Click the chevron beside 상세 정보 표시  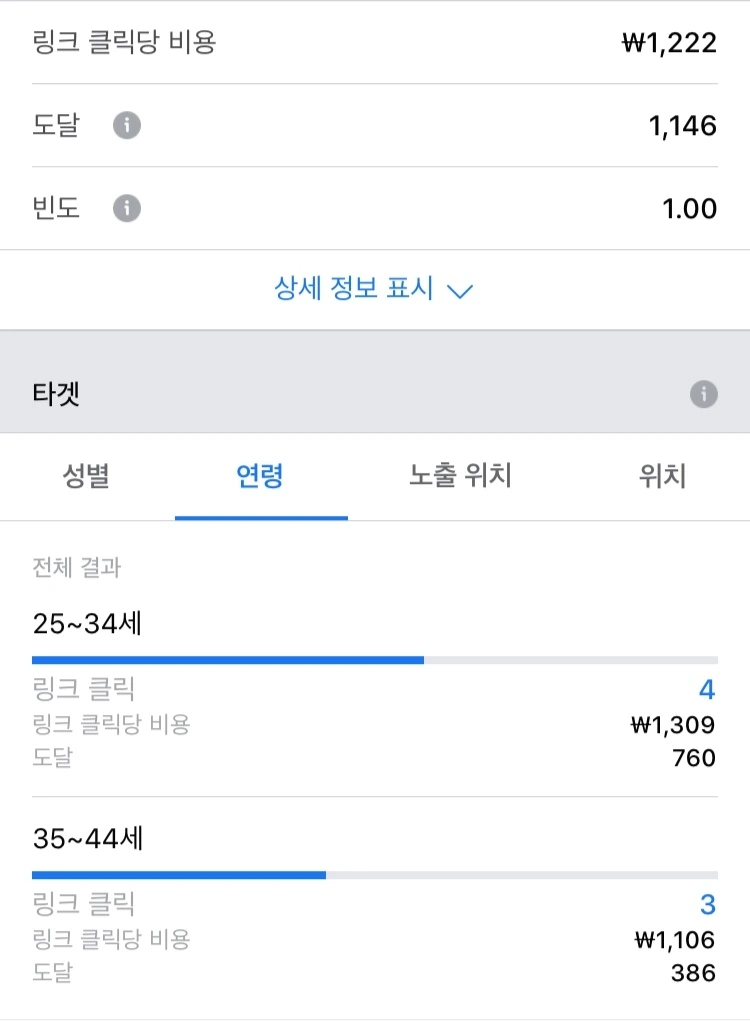[459, 289]
